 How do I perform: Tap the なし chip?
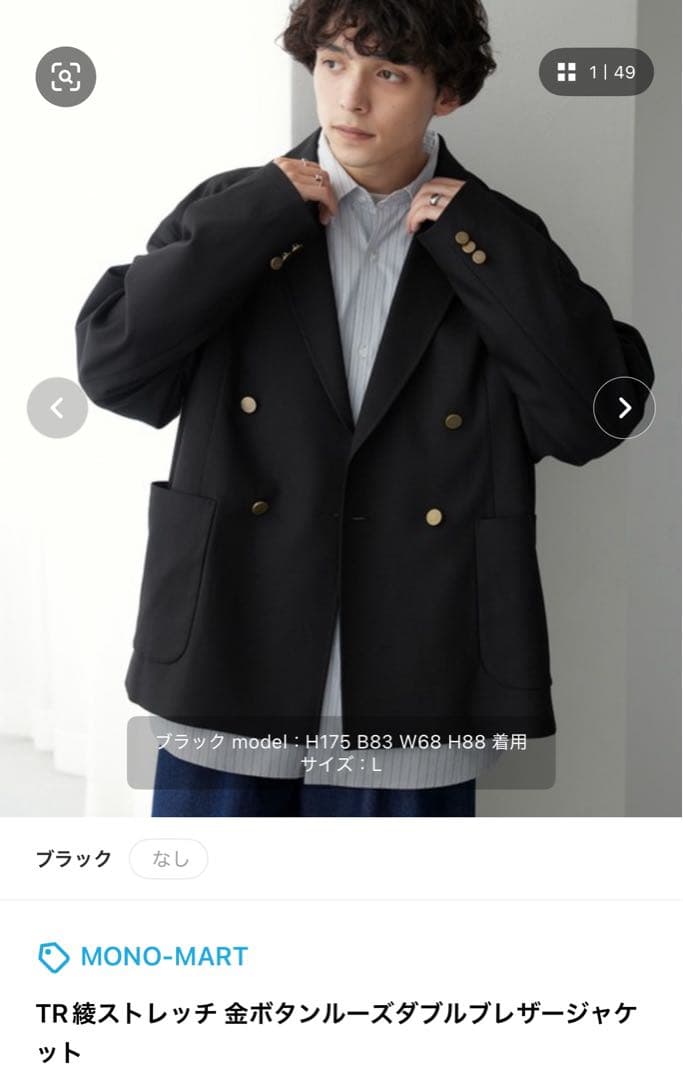click(x=168, y=859)
